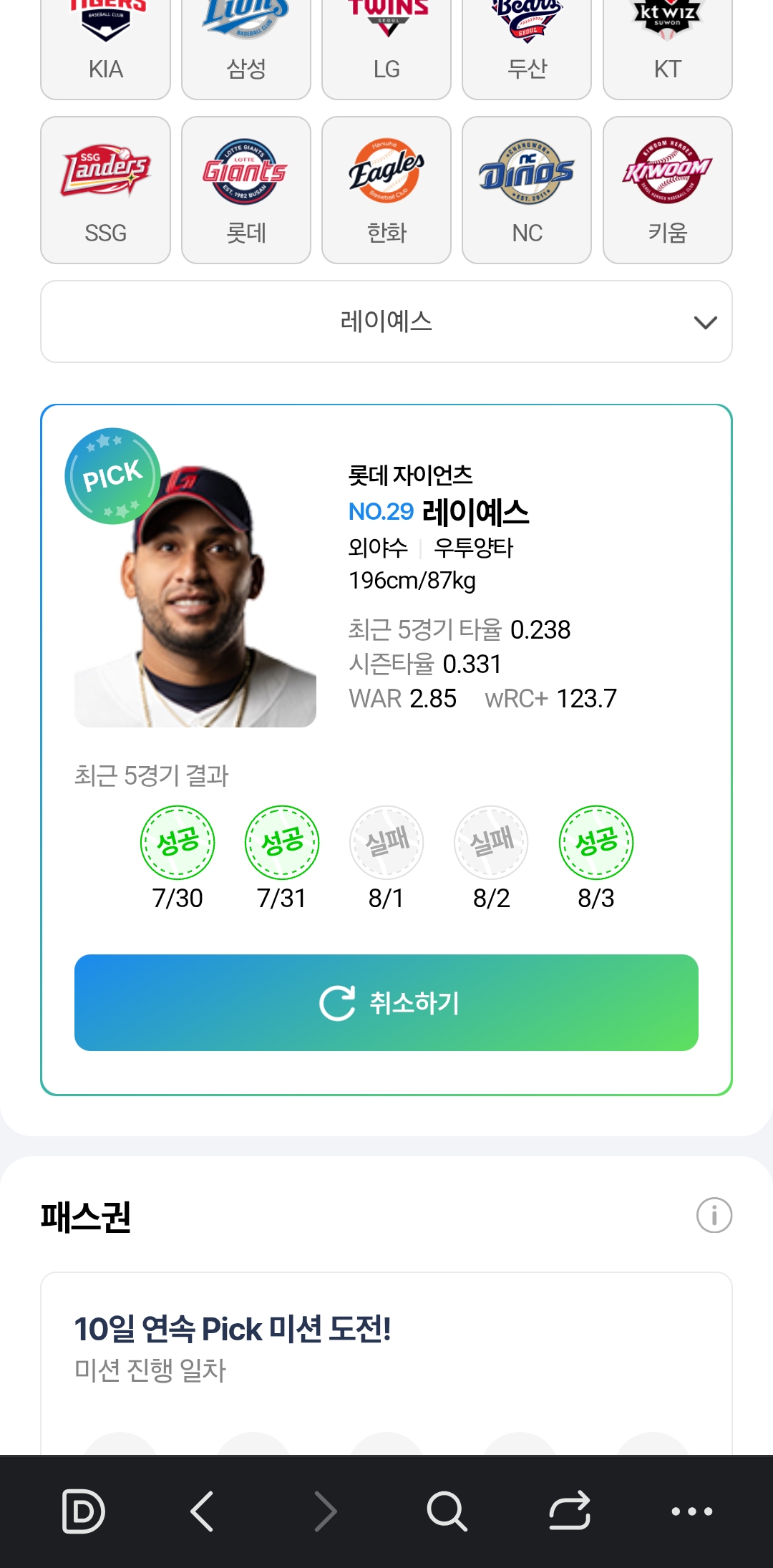Select the 두산 team tile
The image size is (773, 1568).
point(527,50)
